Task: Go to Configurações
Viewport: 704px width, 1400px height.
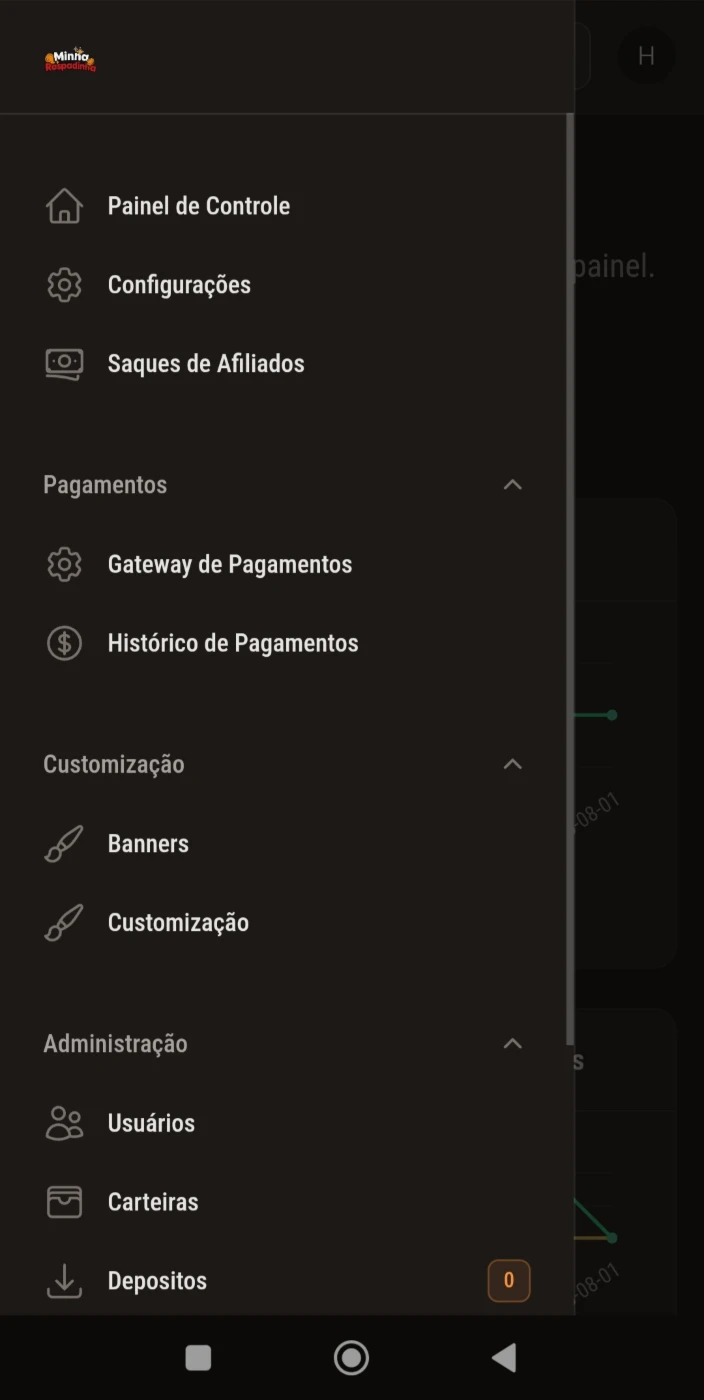Action: [x=179, y=285]
